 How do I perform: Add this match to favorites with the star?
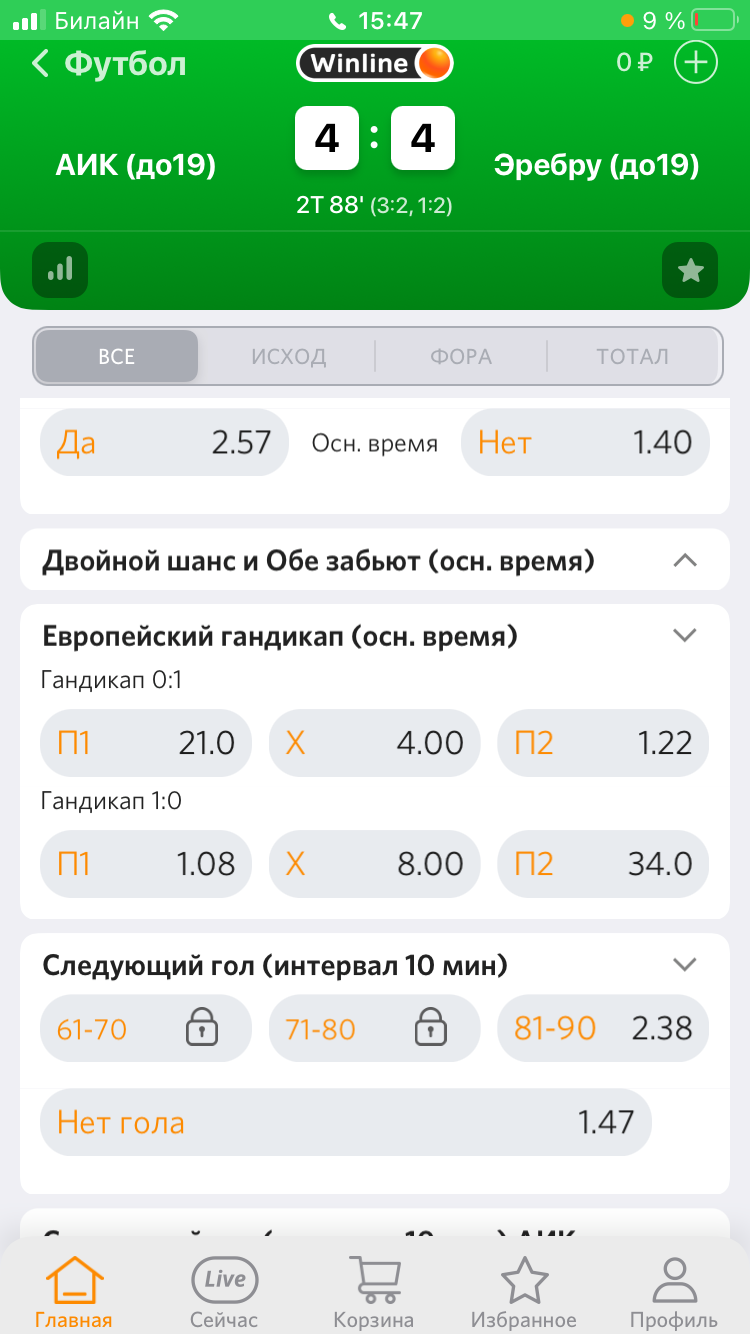click(x=690, y=269)
